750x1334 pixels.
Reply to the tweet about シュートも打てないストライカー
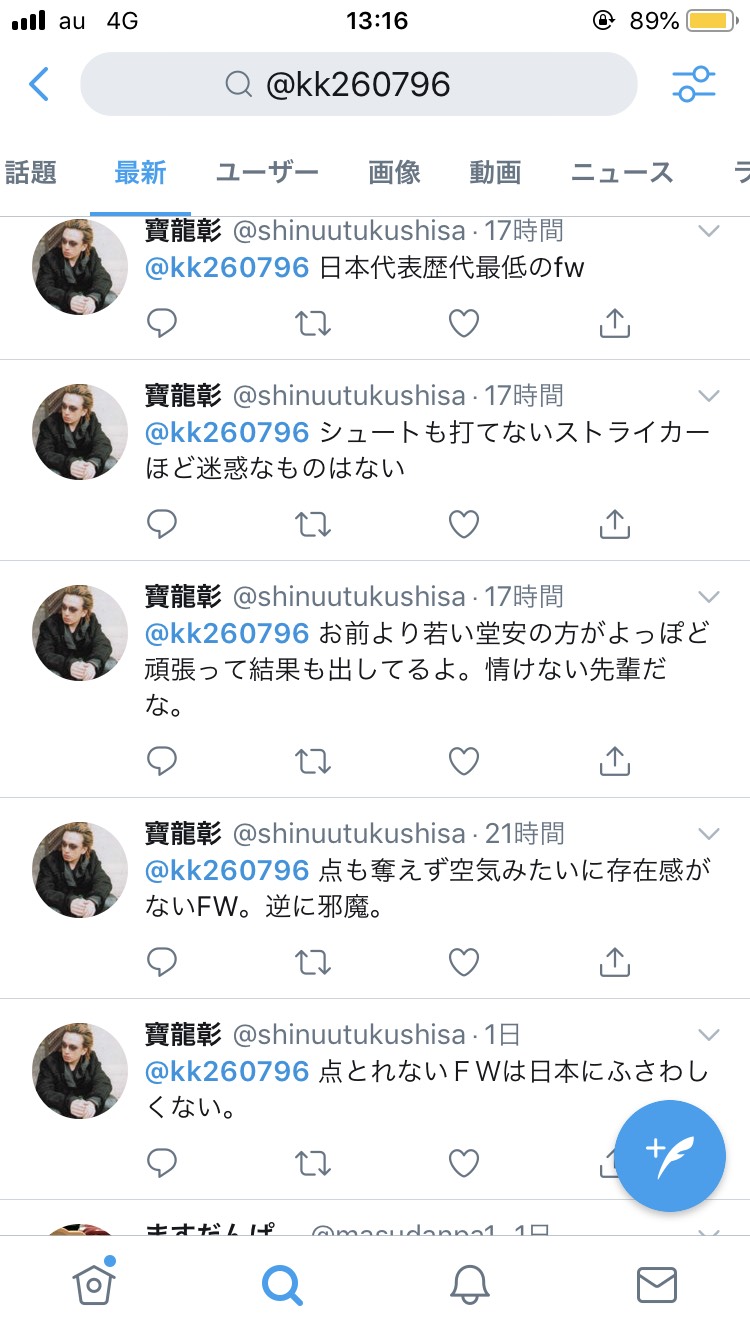(x=162, y=523)
